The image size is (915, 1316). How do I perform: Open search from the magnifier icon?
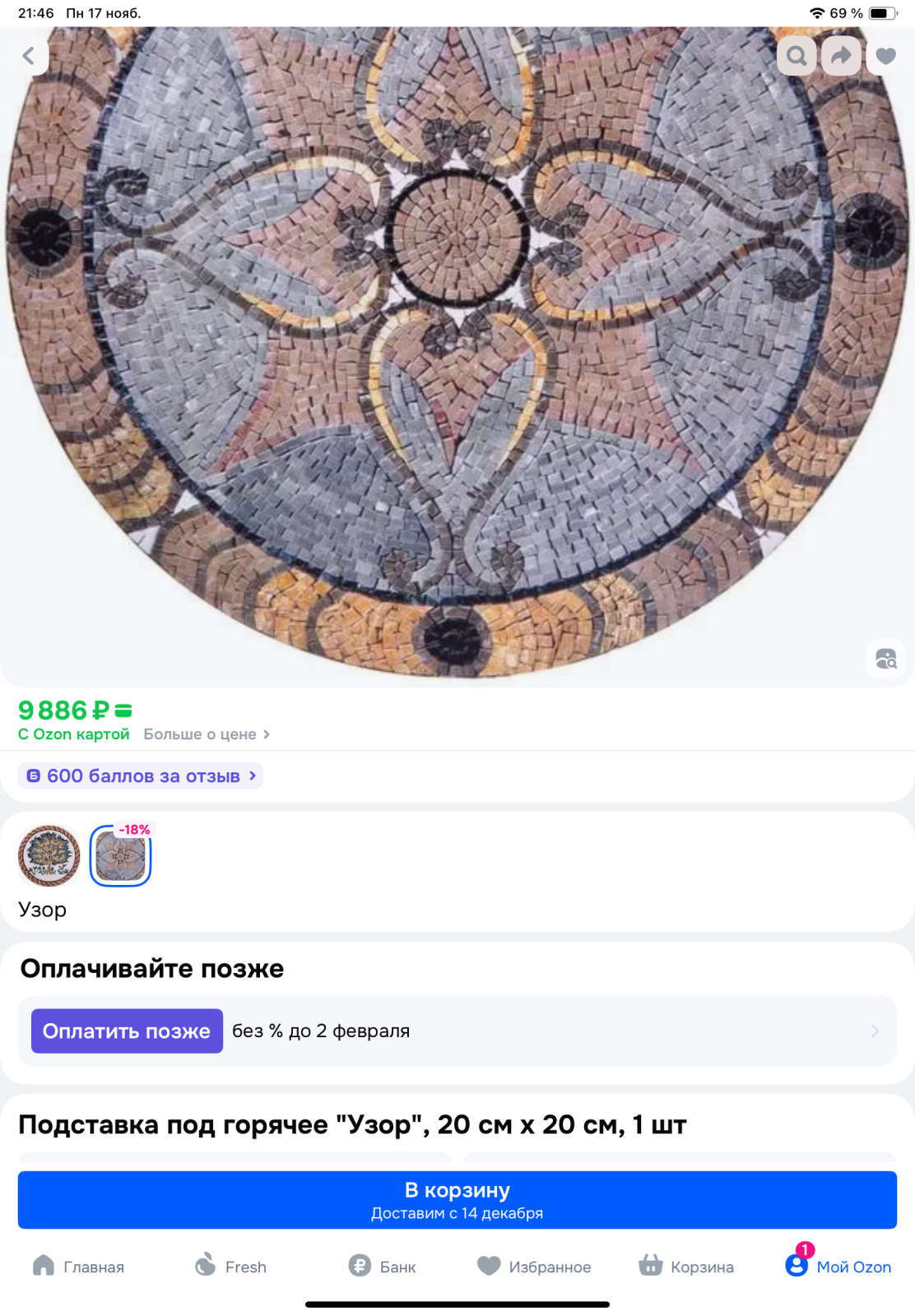(797, 56)
